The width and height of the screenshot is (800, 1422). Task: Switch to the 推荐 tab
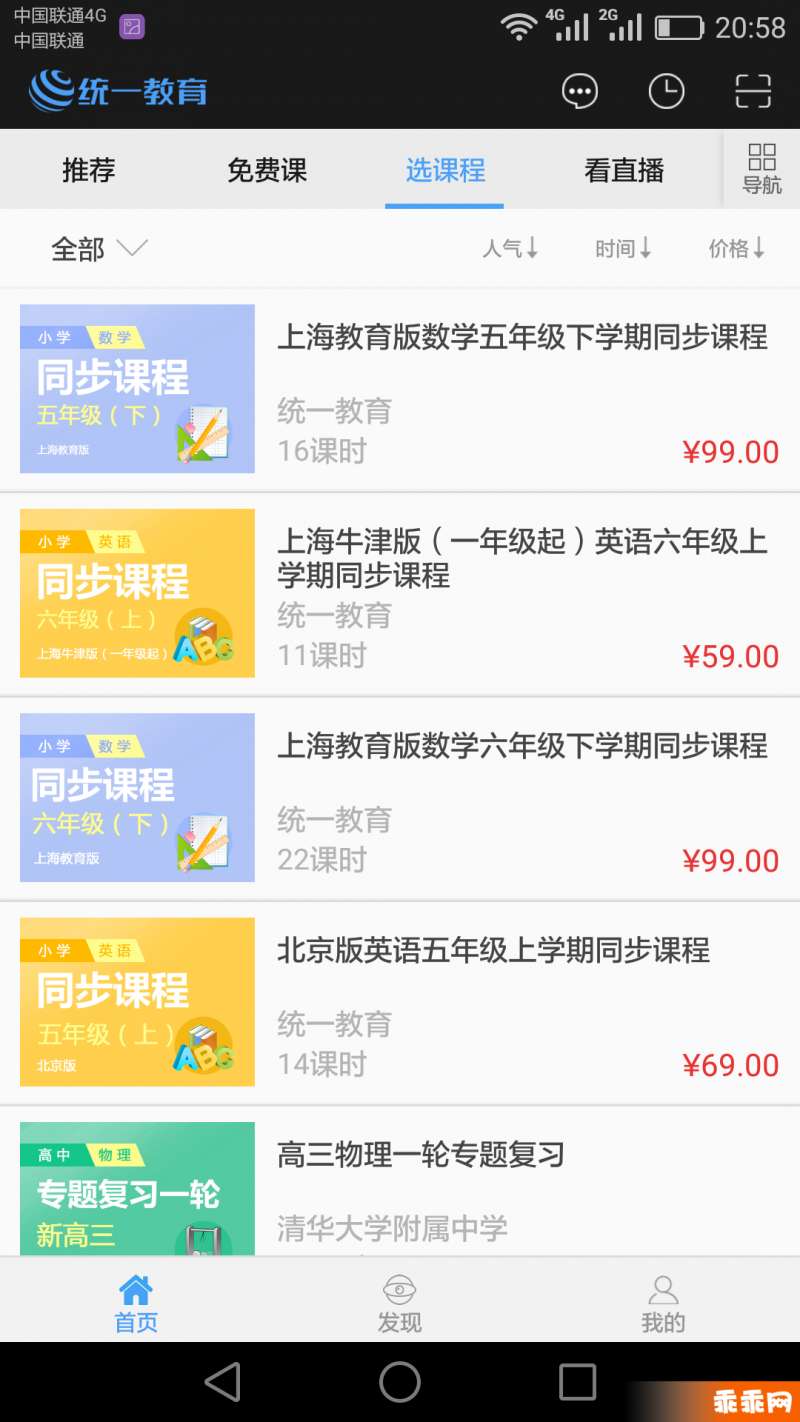point(89,171)
